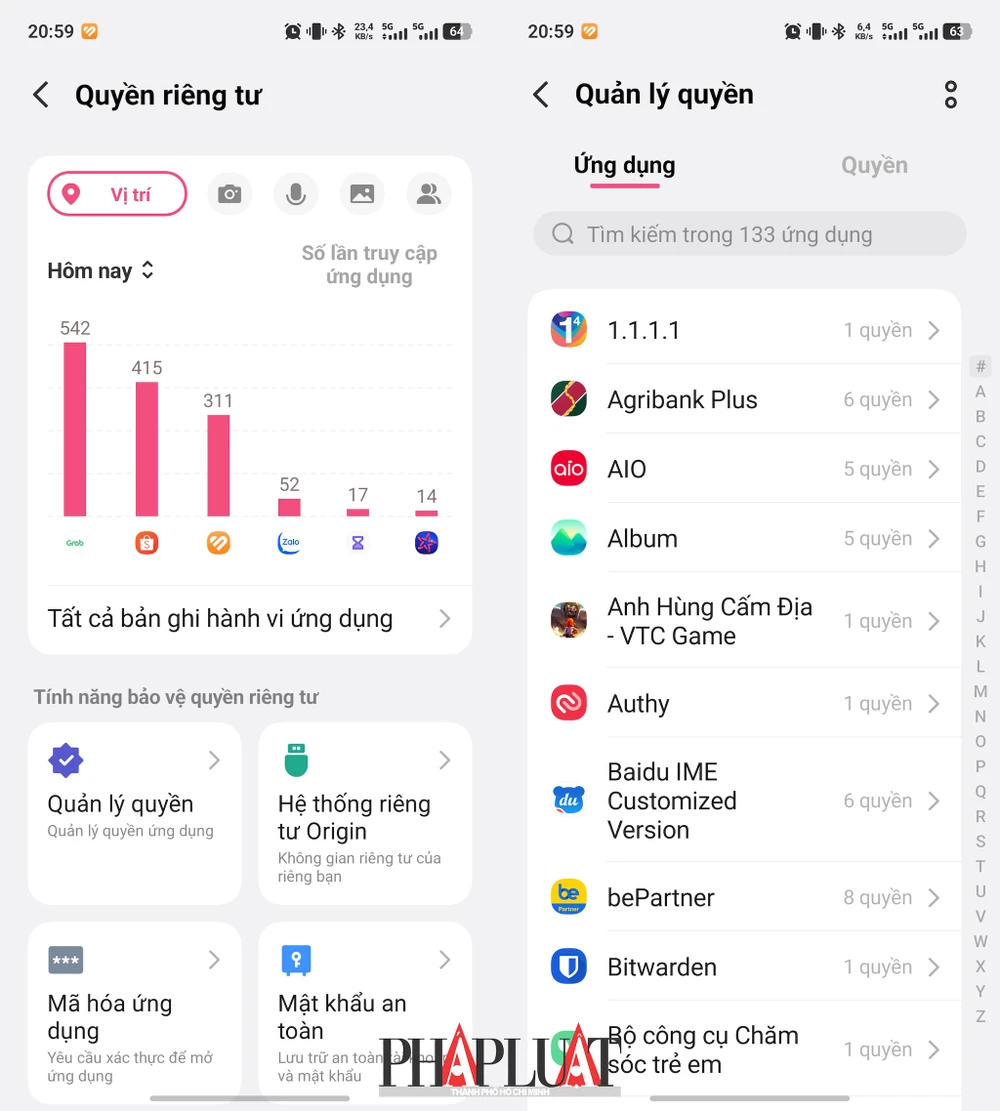The image size is (1000, 1111).
Task: Jump to letter M in the index
Action: point(980,691)
